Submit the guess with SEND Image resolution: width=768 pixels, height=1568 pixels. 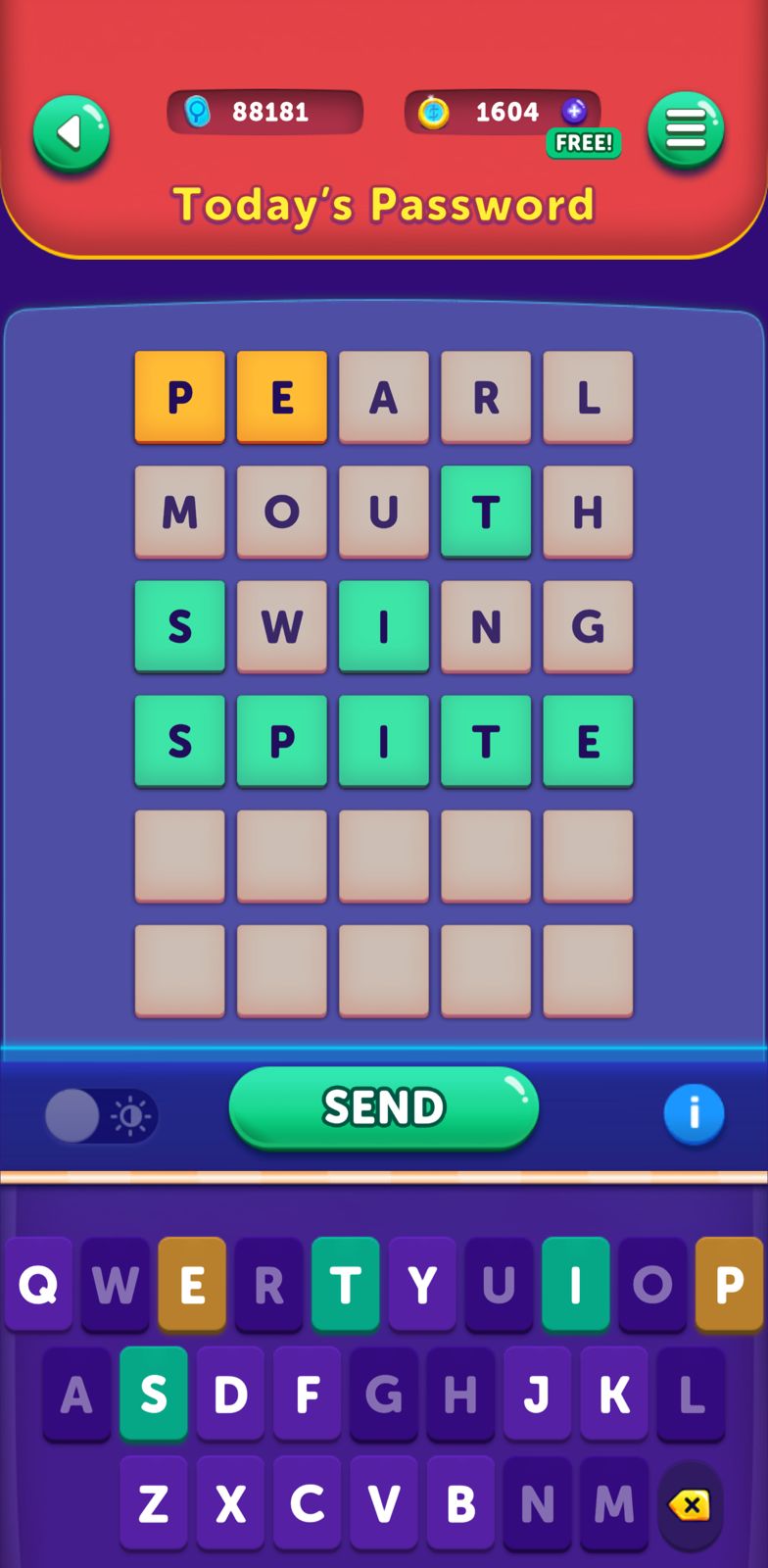(384, 1107)
